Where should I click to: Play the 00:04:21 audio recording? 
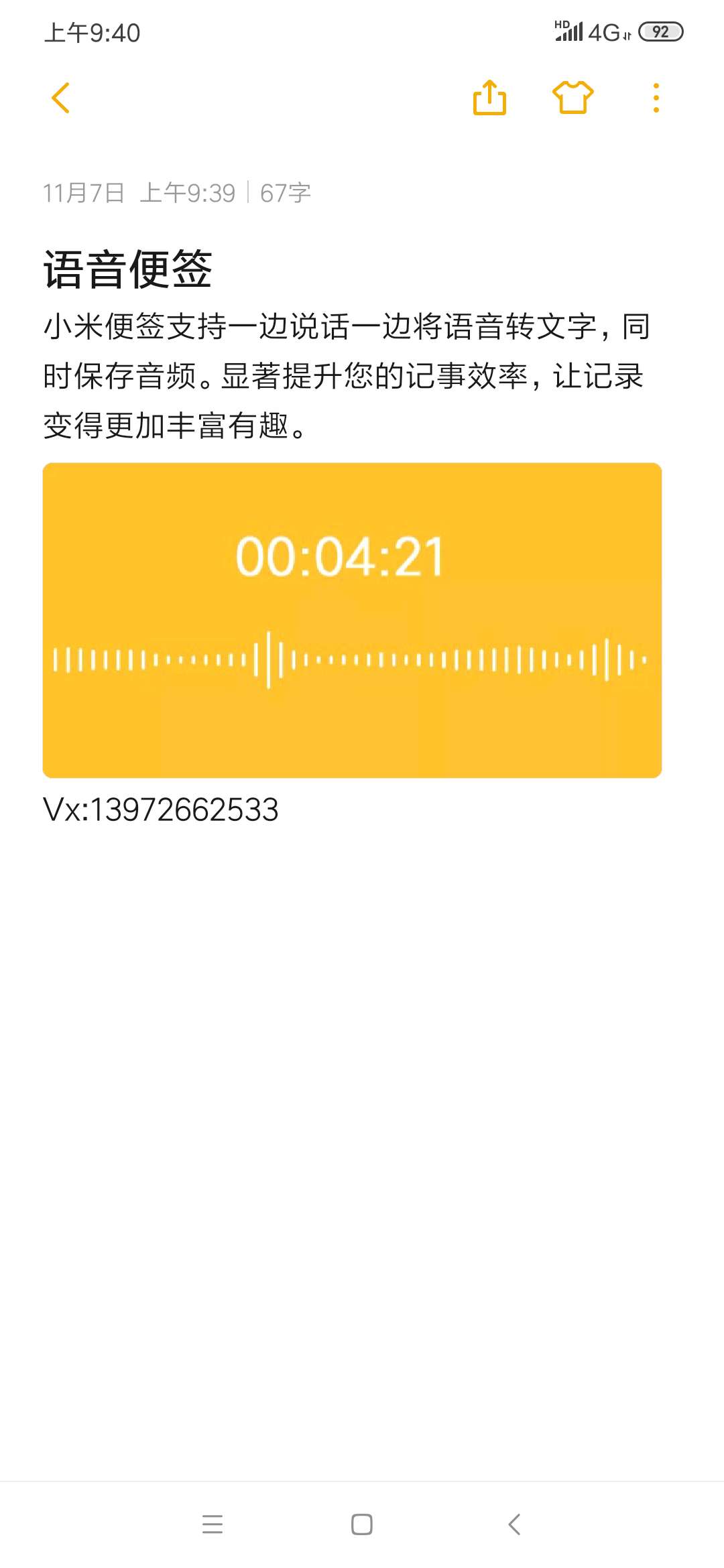click(352, 620)
